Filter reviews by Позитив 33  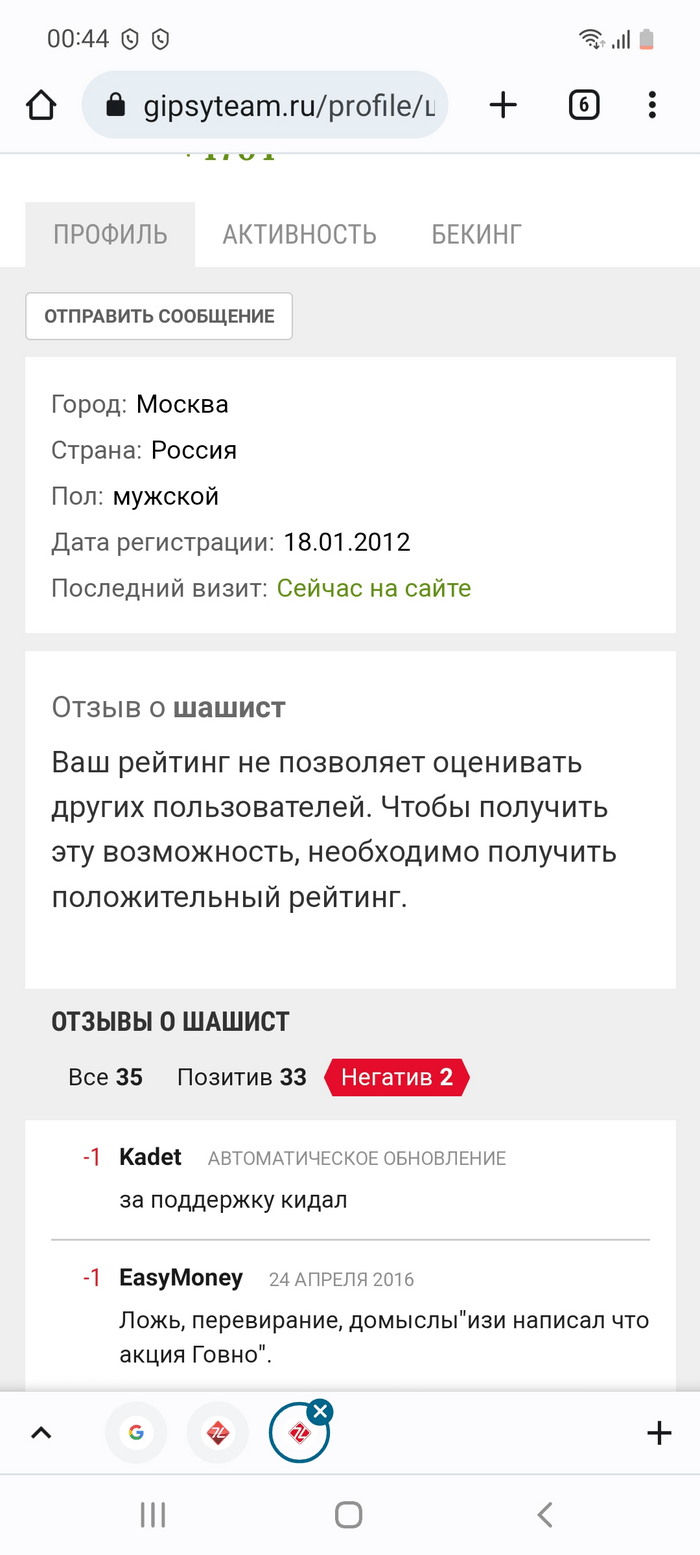[x=241, y=1077]
